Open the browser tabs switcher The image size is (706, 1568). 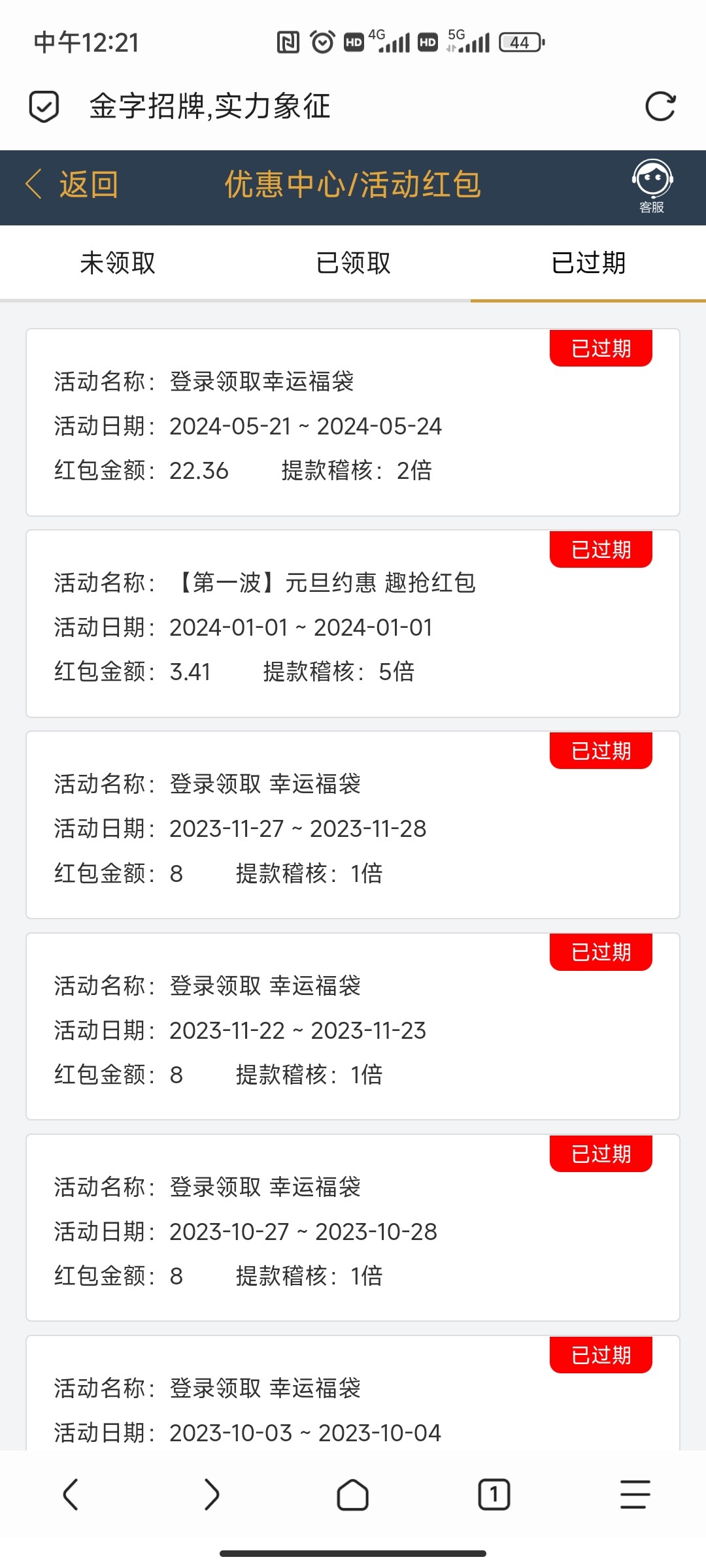tap(494, 1495)
